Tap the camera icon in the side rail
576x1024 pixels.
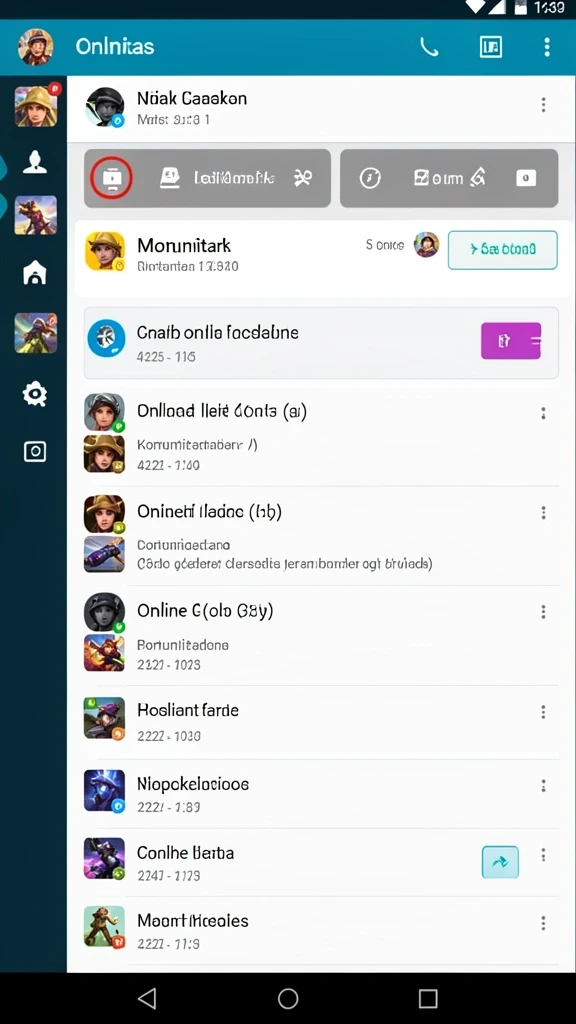pos(35,451)
